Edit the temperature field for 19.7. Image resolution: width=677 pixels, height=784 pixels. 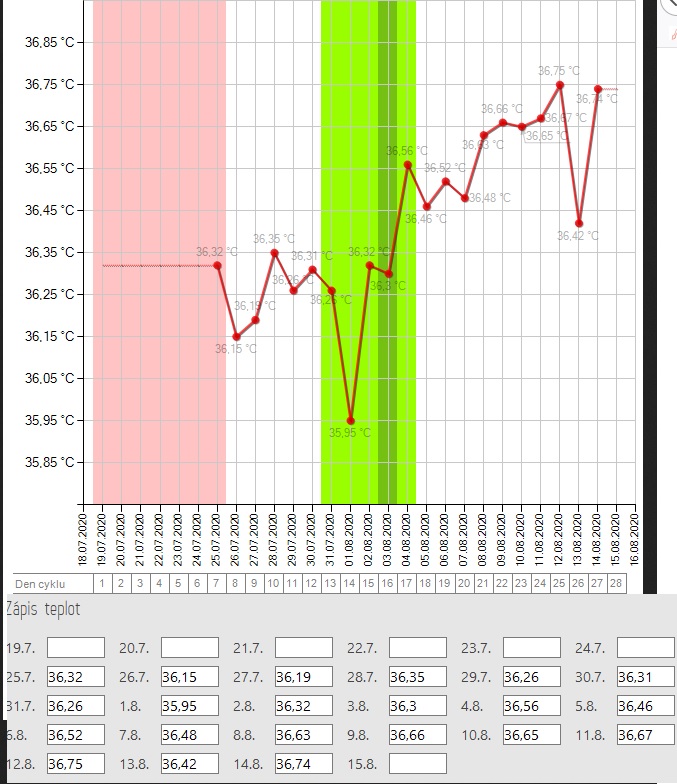click(75, 648)
